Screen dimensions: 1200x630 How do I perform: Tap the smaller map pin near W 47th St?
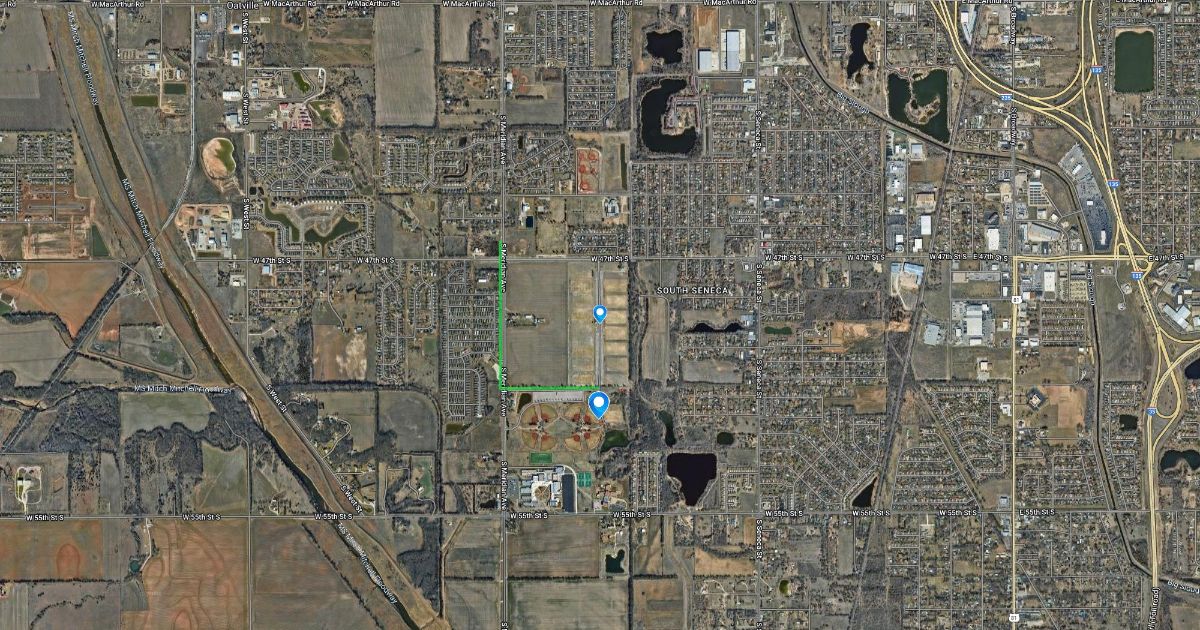pos(600,314)
